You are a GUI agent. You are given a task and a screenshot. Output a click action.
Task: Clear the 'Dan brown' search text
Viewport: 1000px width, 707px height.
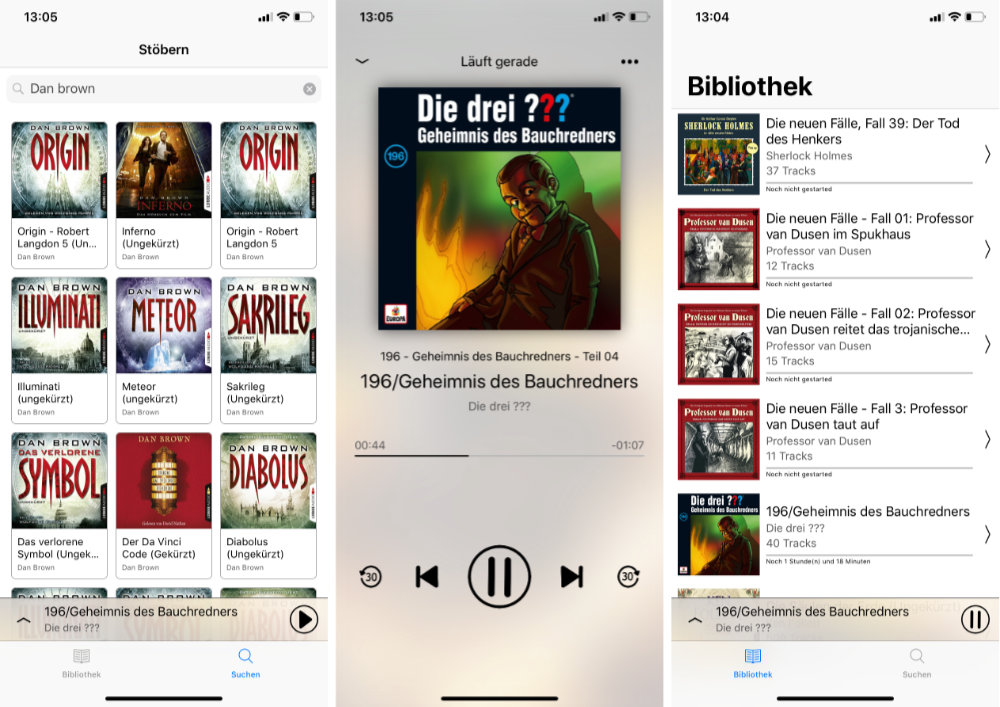[x=309, y=89]
